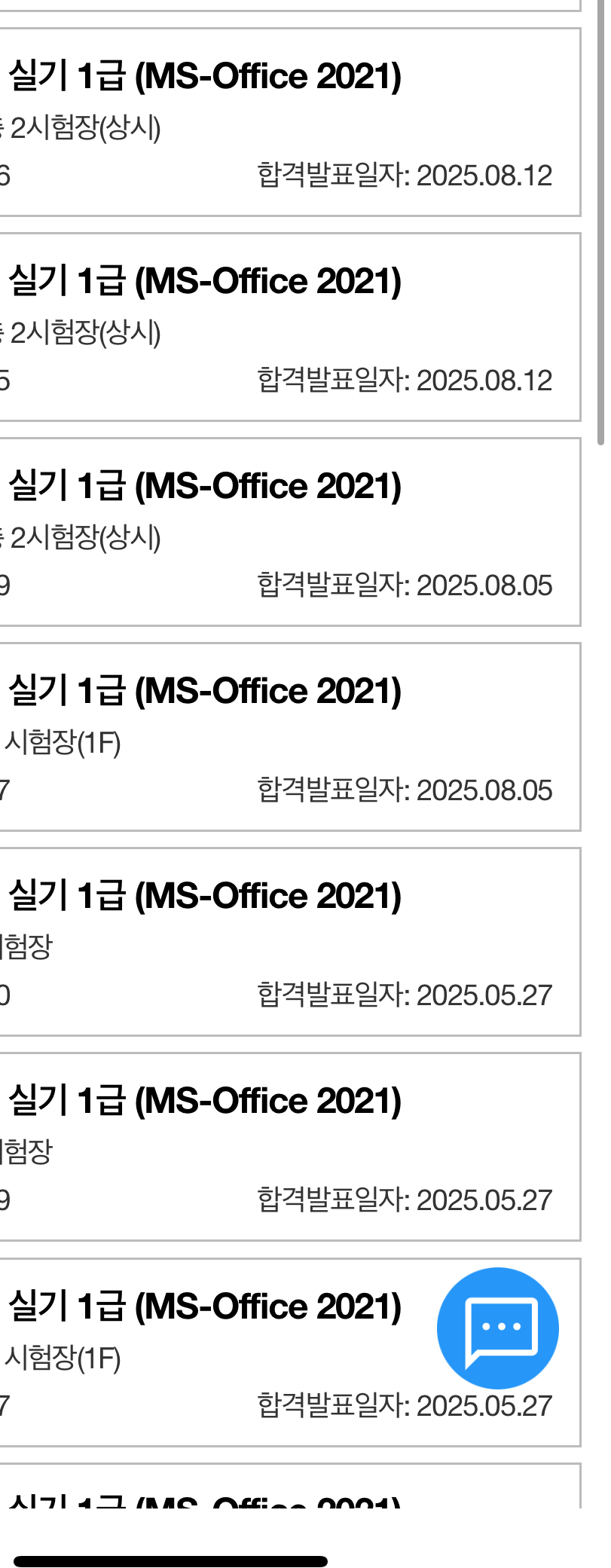This screenshot has height=1568, width=611.
Task: Open the 2025.08.12 card numbered ending in 6
Action: coord(286,122)
